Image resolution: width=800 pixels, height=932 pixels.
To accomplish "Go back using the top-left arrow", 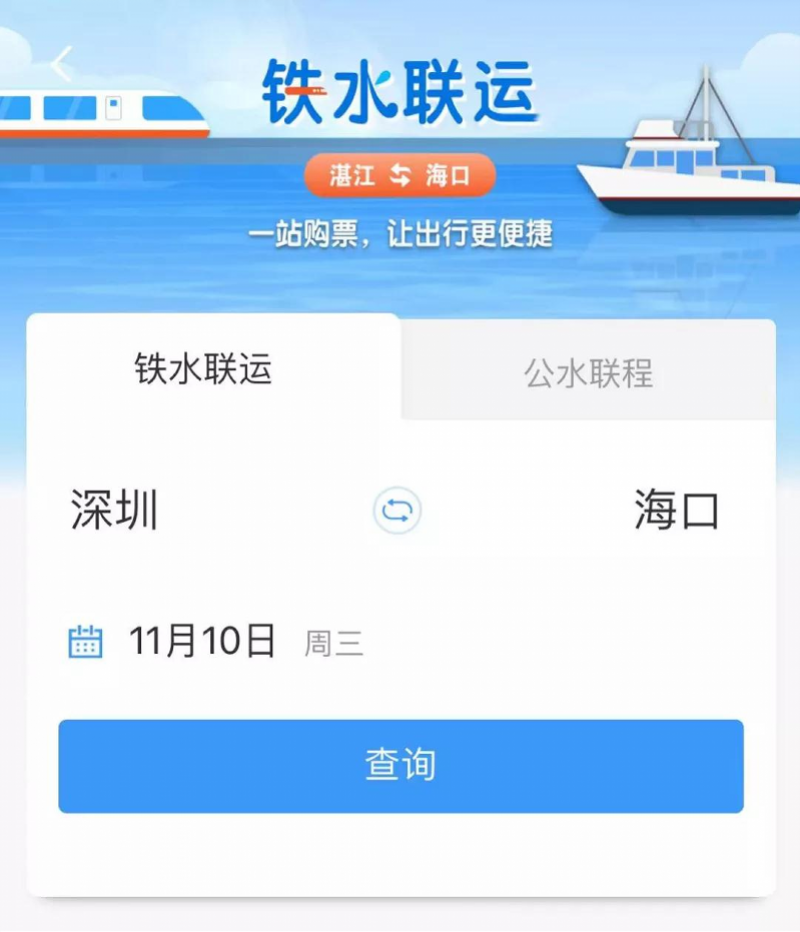I will (62, 64).
